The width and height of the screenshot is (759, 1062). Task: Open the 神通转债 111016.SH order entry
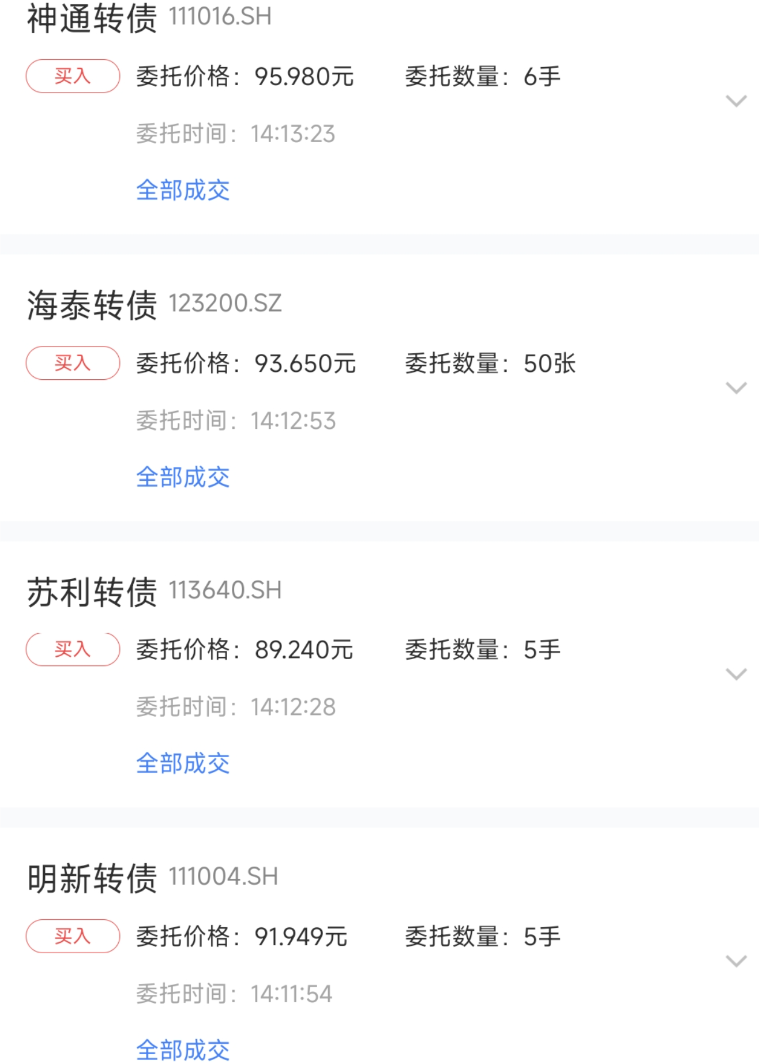[379, 117]
